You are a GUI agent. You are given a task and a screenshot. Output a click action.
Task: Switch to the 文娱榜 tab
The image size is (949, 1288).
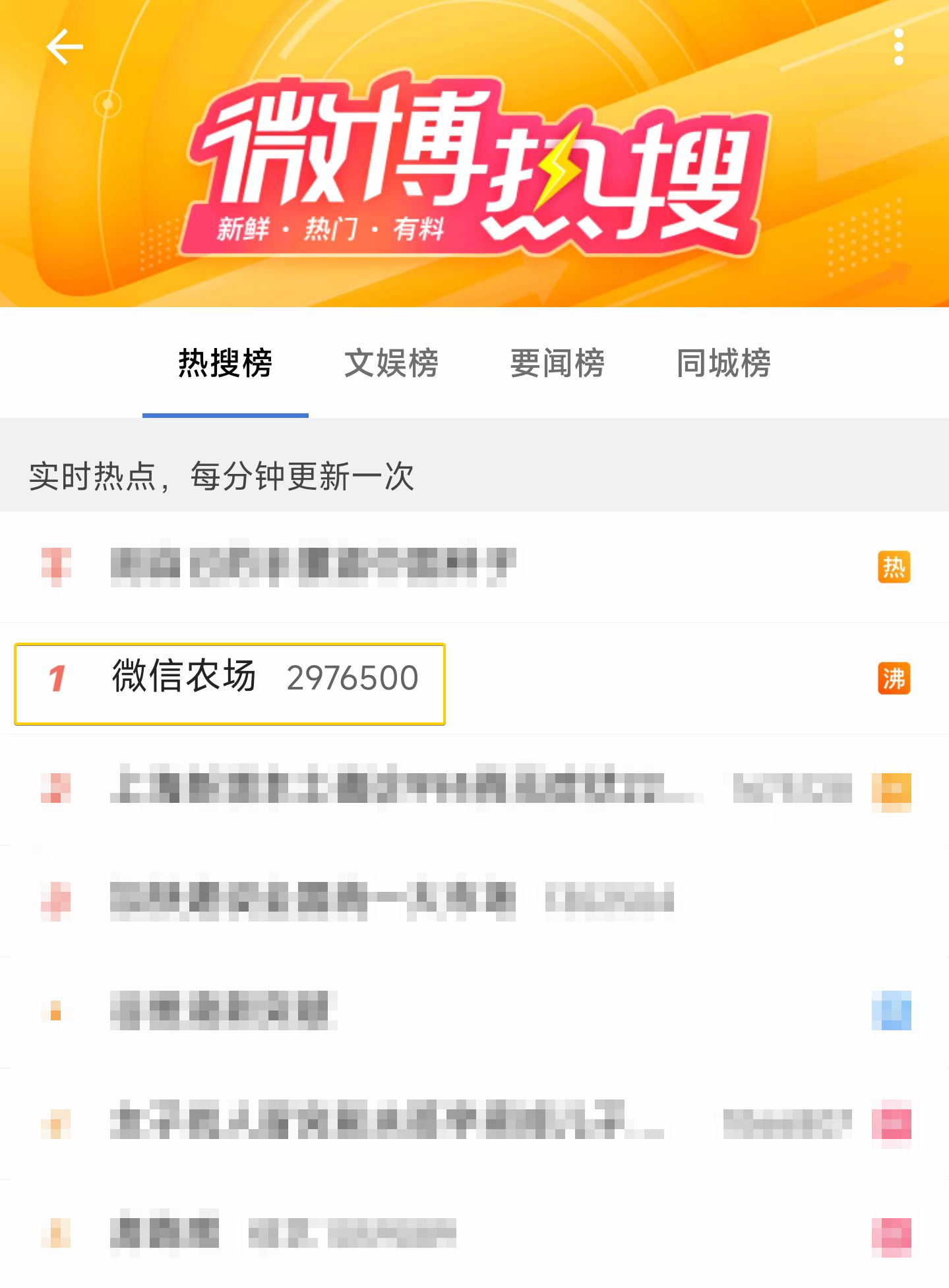pyautogui.click(x=392, y=363)
